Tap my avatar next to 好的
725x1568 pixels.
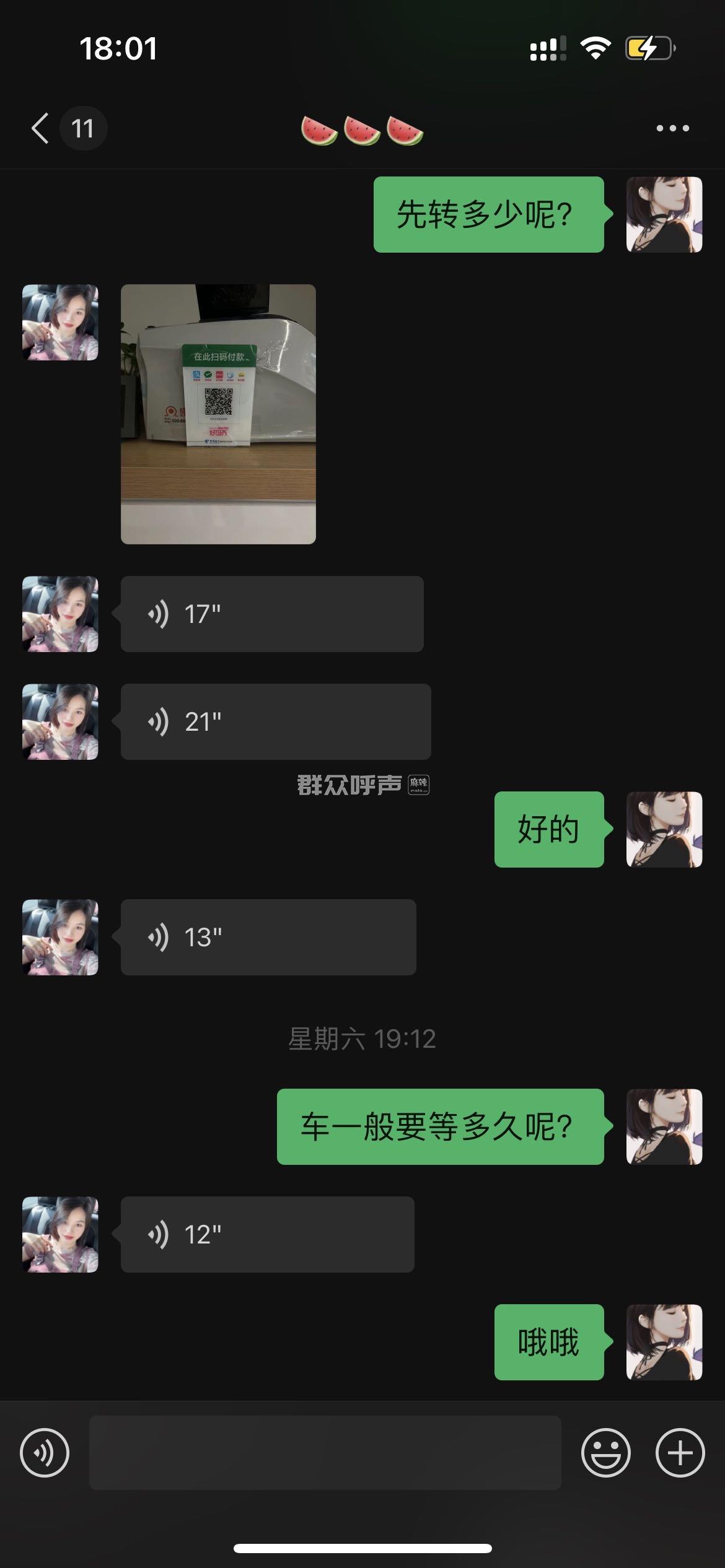pos(664,829)
